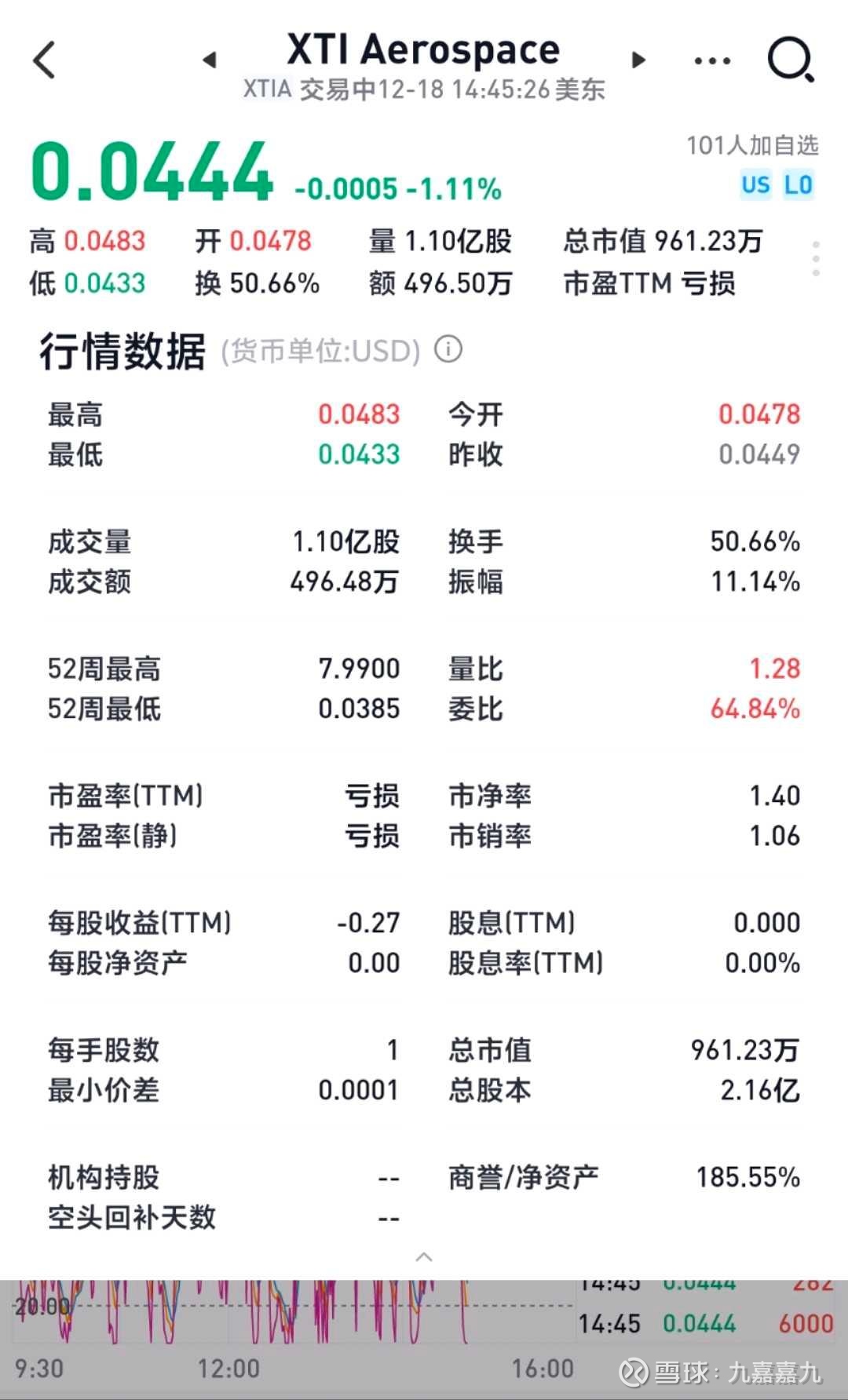Open the 行情数据 explanation via the circled-i icon
Image resolution: width=848 pixels, height=1400 pixels.
(x=448, y=350)
